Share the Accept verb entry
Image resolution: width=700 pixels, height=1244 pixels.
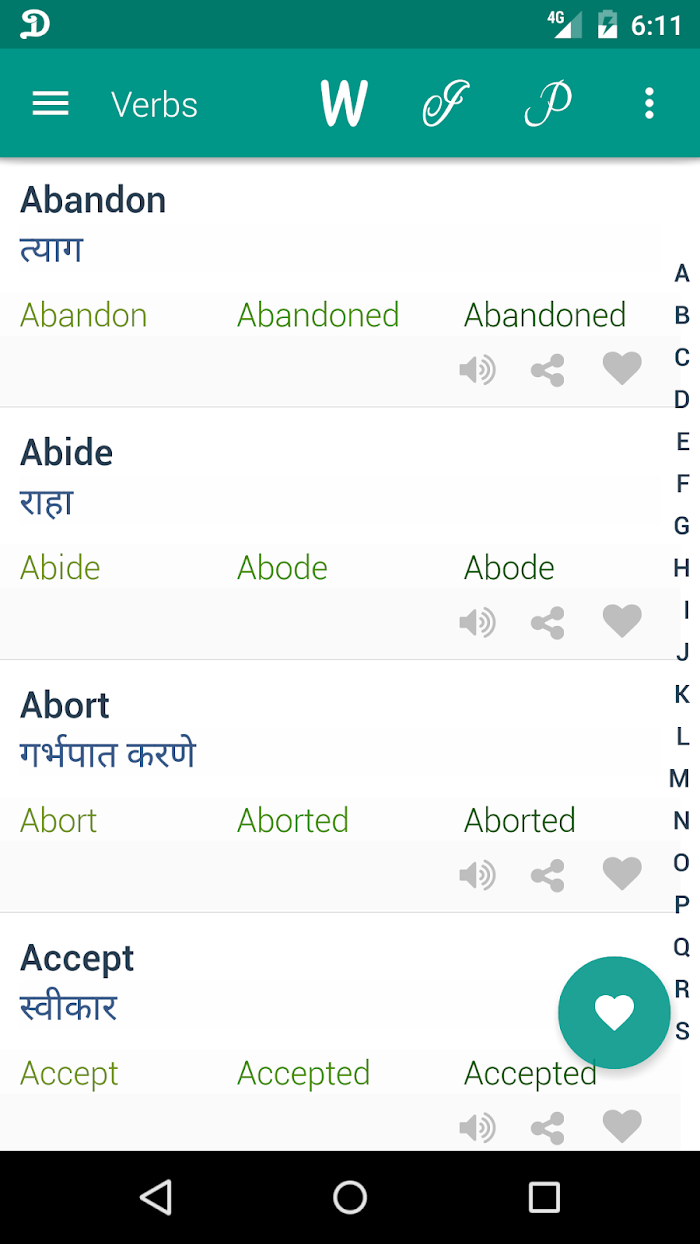tap(547, 1130)
